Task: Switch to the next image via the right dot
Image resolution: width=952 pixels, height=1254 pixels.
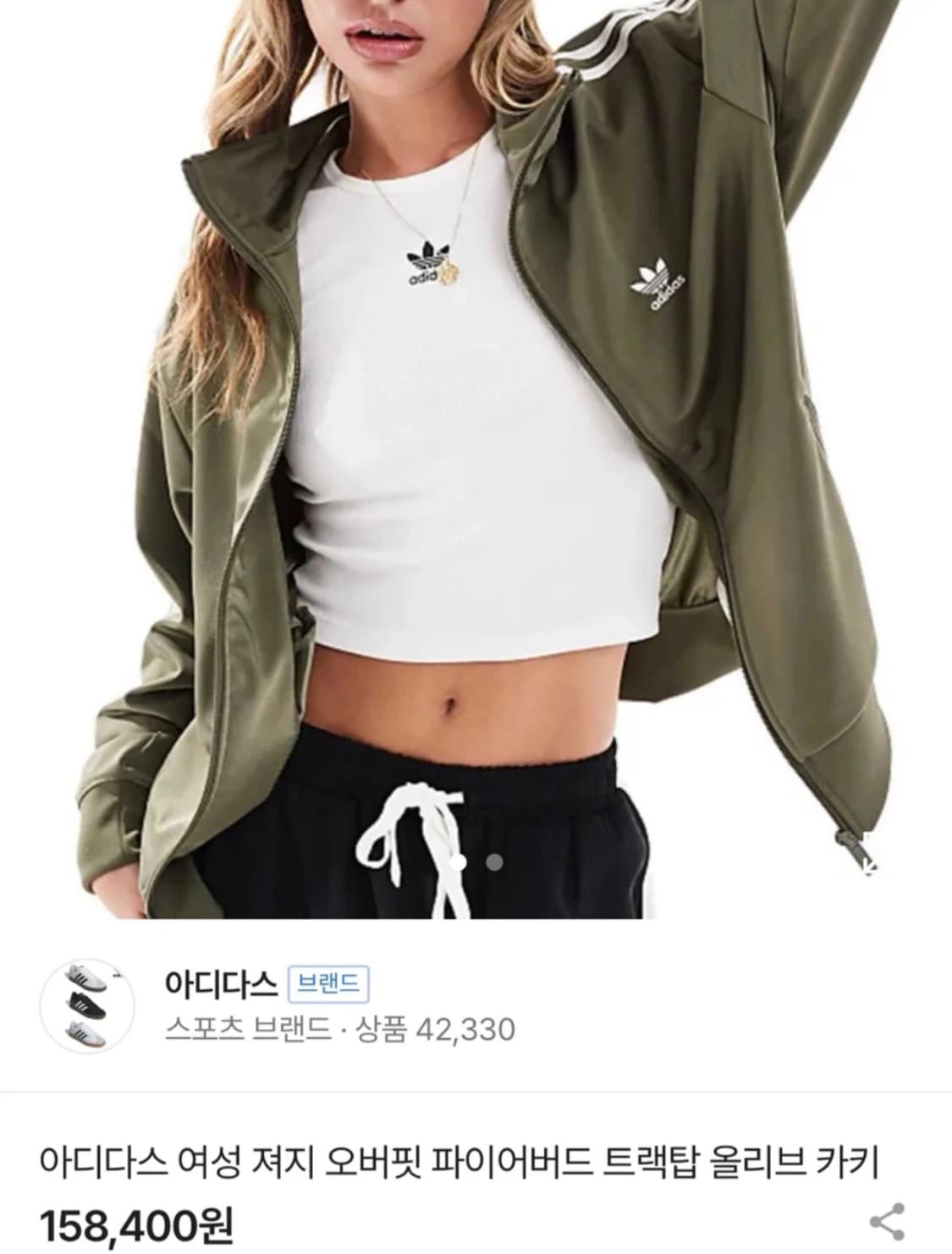Action: (495, 861)
